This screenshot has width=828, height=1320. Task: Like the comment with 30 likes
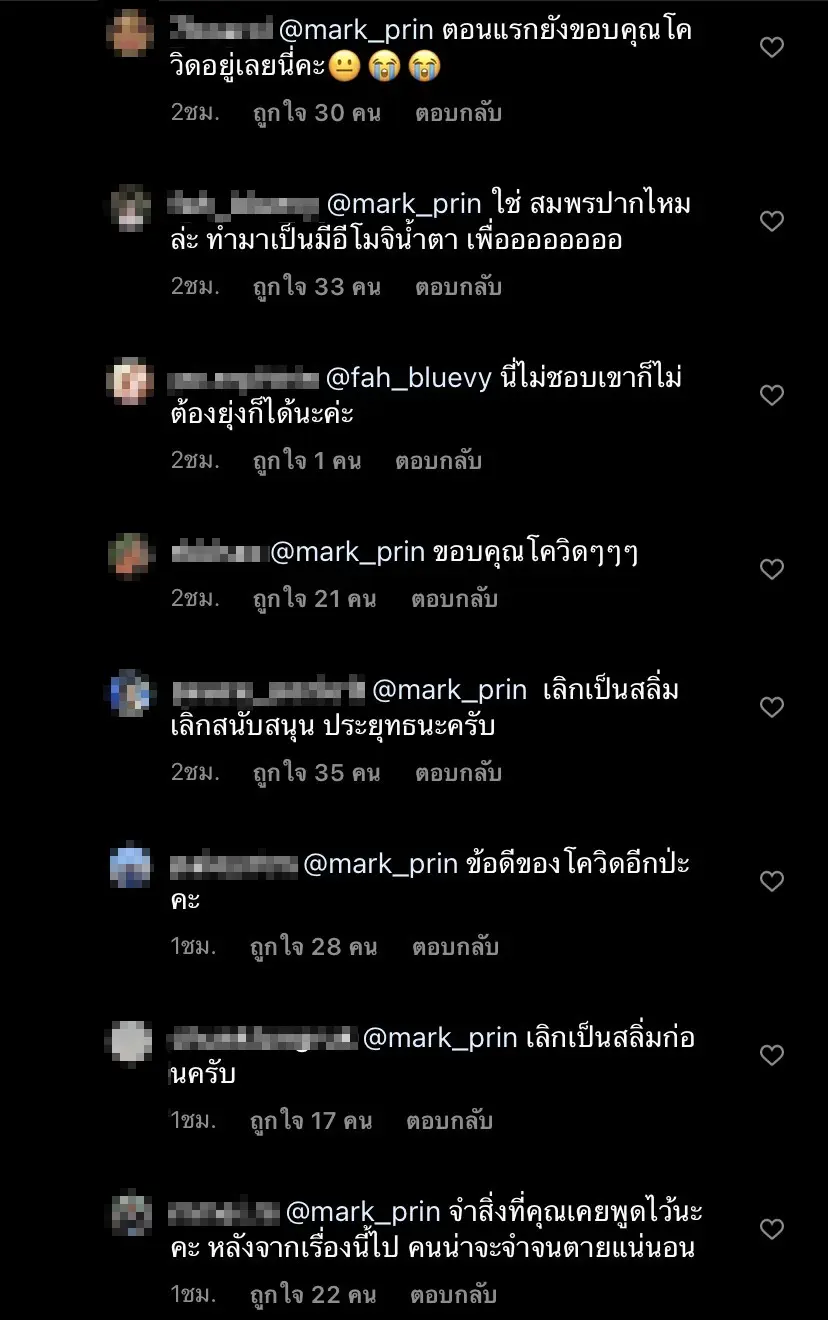[x=772, y=47]
